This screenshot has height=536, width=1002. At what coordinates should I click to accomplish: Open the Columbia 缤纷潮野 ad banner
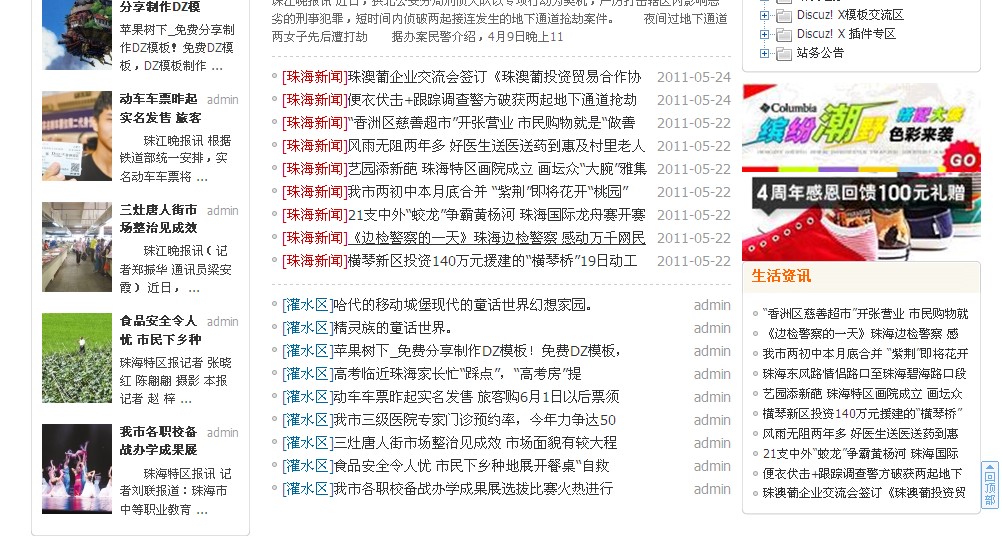tap(860, 130)
